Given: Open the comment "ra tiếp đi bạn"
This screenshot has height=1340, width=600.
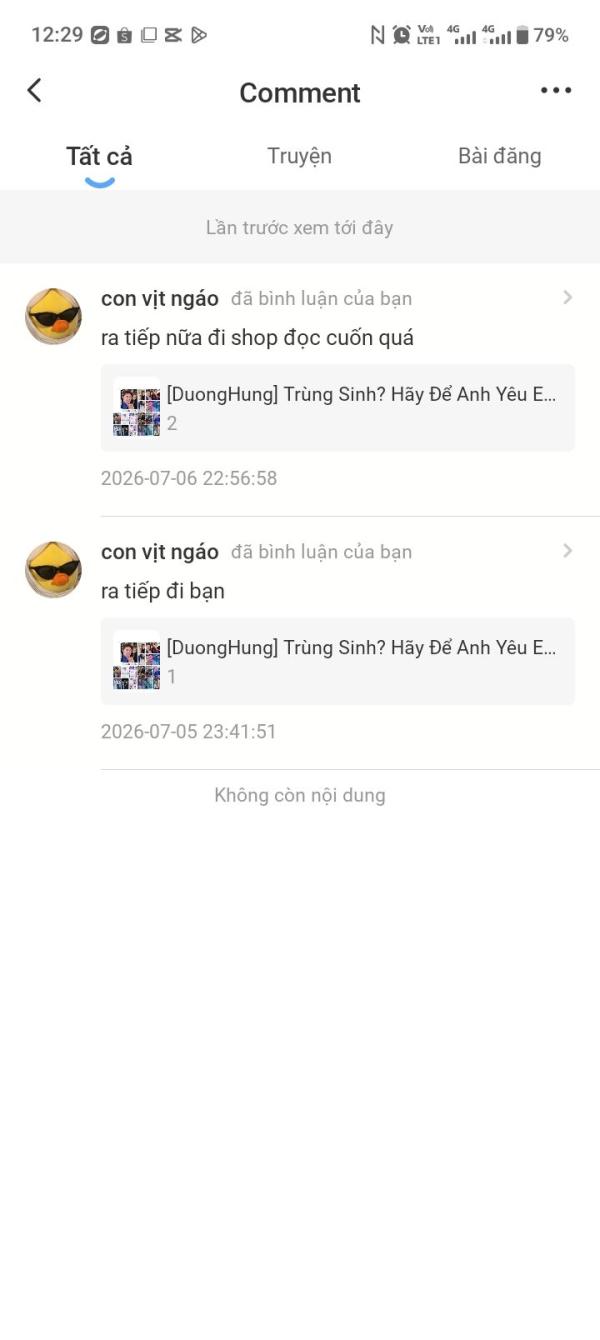Looking at the screenshot, I should point(162,591).
